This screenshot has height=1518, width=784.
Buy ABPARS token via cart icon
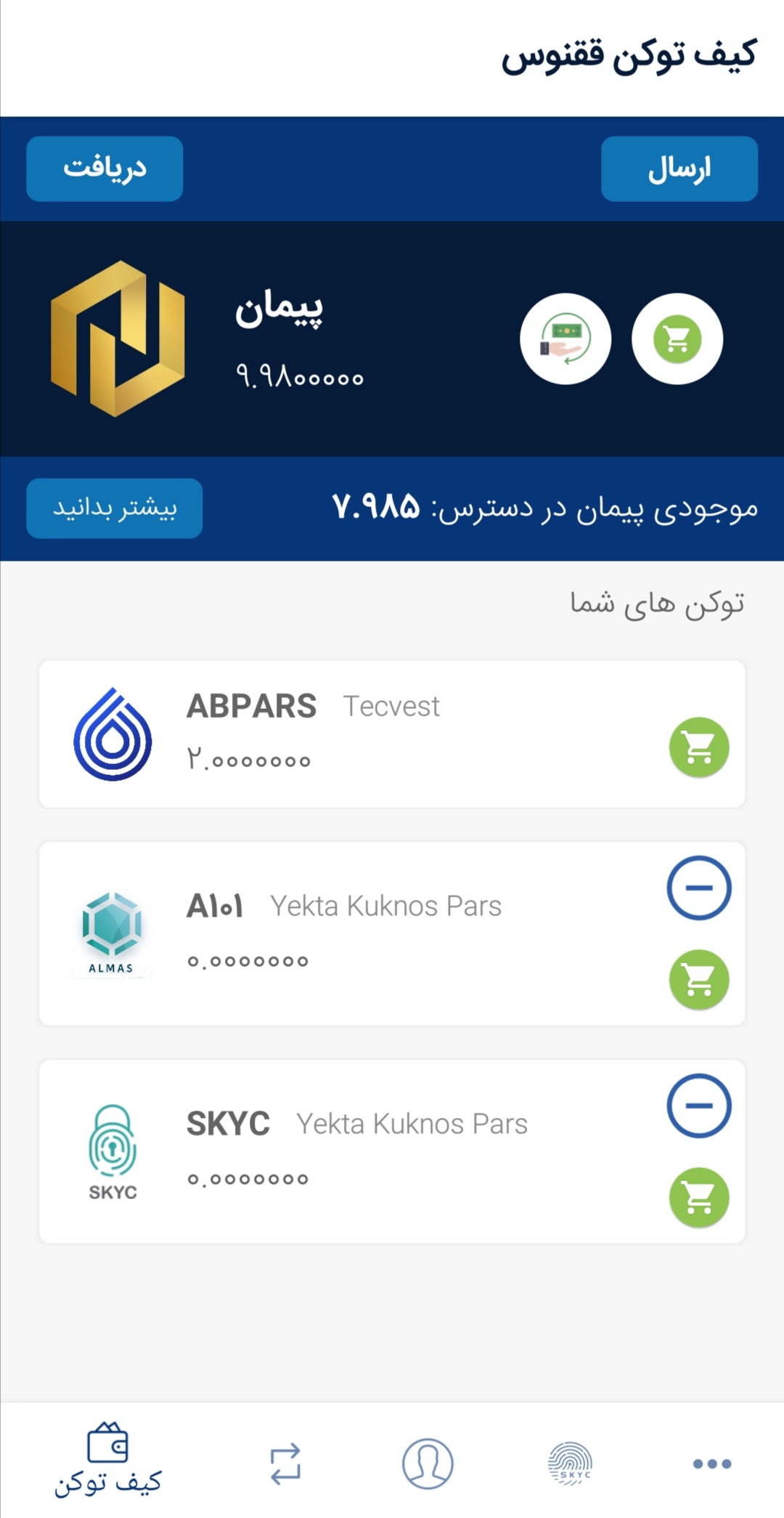(698, 747)
